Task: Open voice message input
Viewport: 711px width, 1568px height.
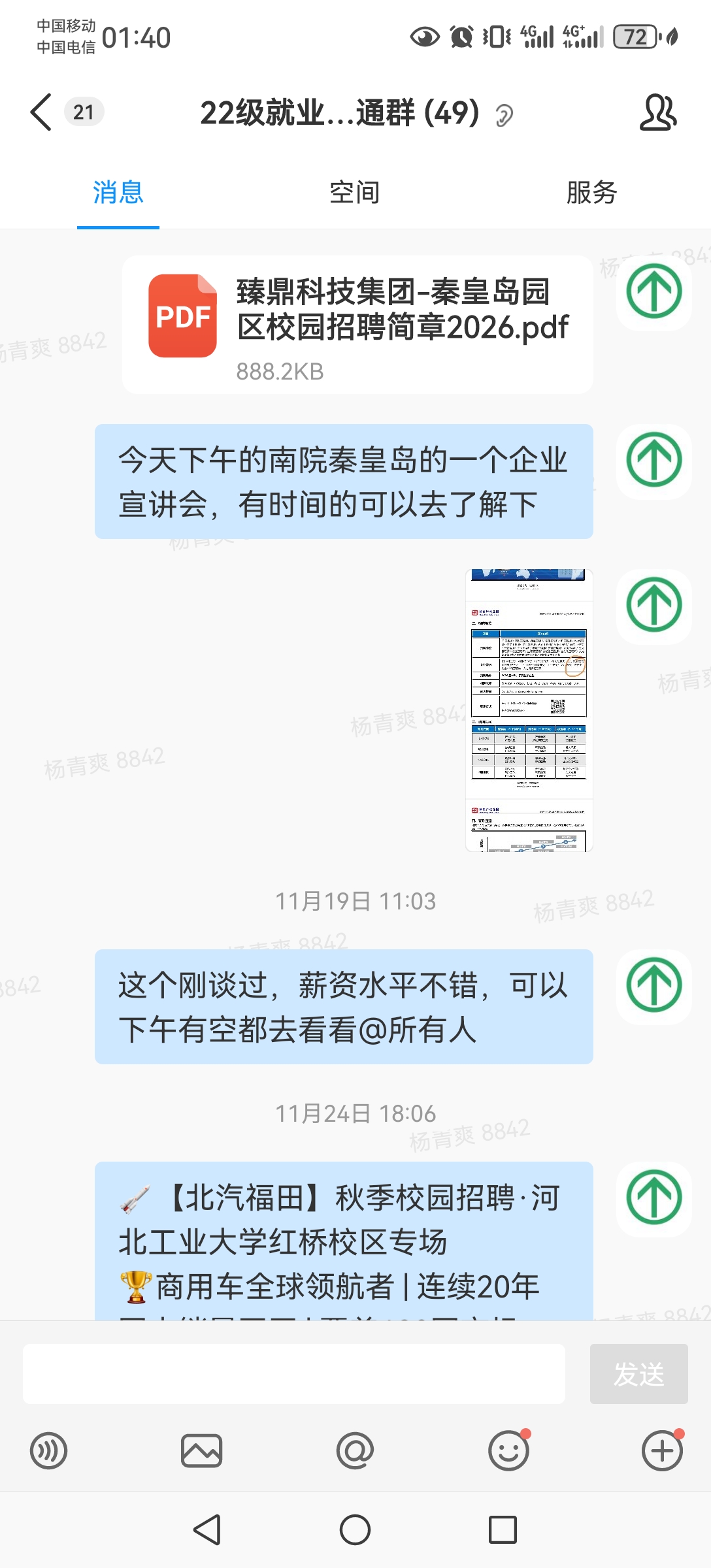Action: 49,1451
